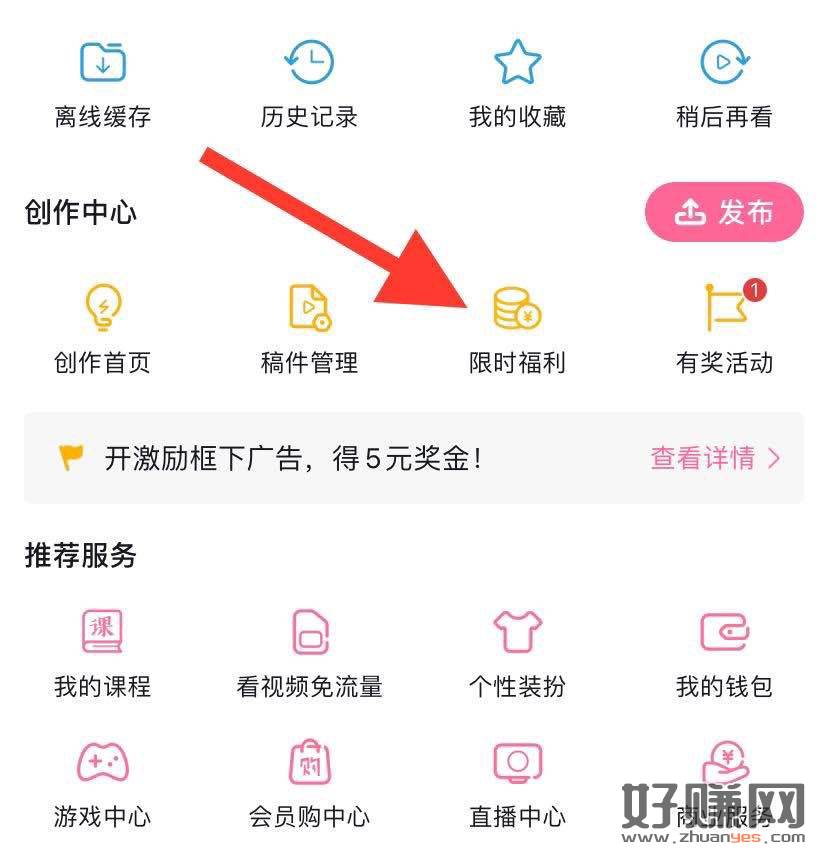Open 我的收藏 favorites

click(x=517, y=83)
